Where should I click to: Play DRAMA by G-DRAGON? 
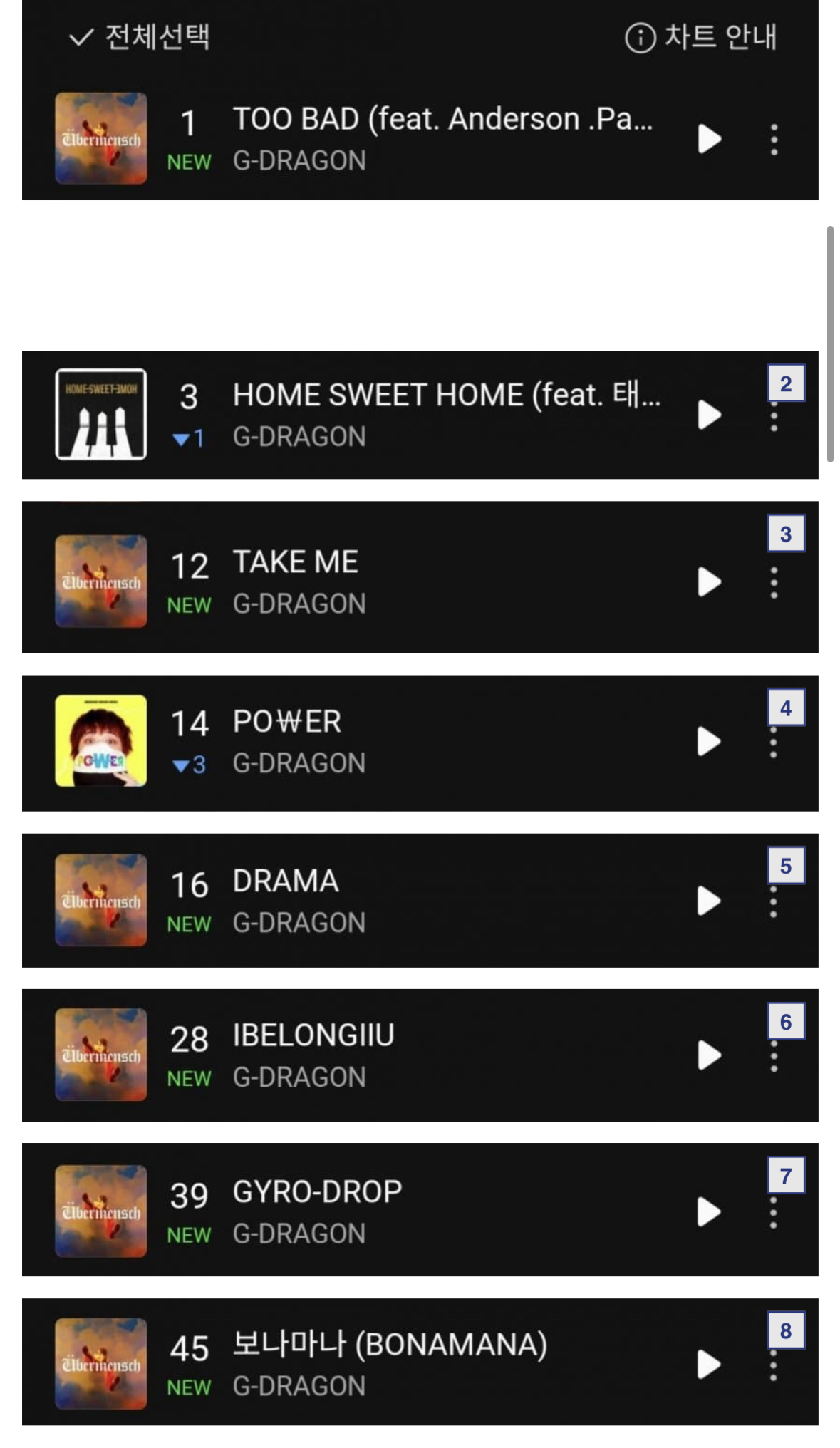pyautogui.click(x=709, y=901)
